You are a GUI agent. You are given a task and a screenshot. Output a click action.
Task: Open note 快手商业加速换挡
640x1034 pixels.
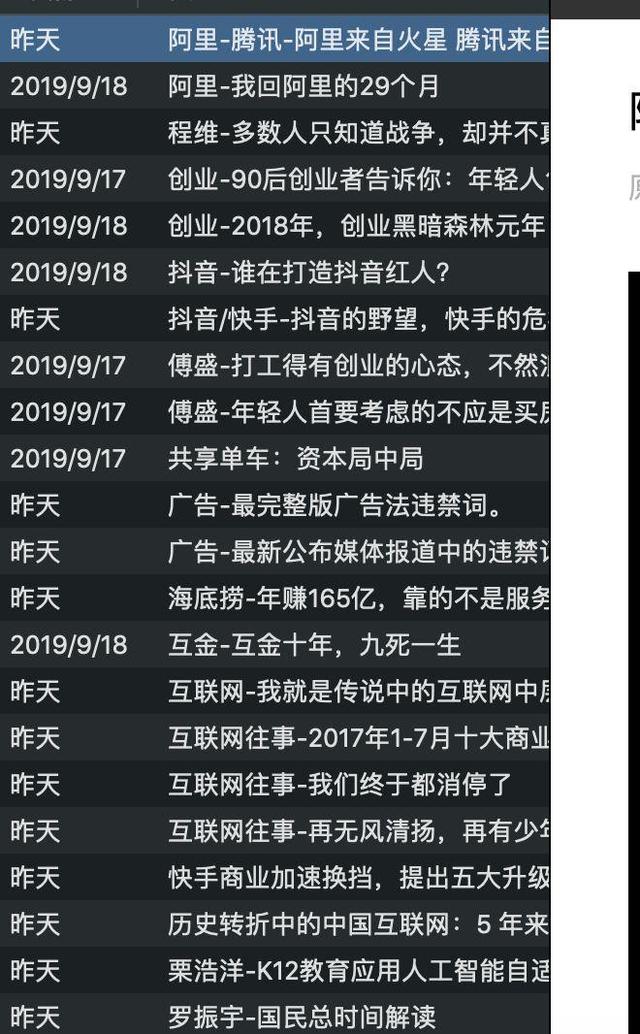click(274, 877)
